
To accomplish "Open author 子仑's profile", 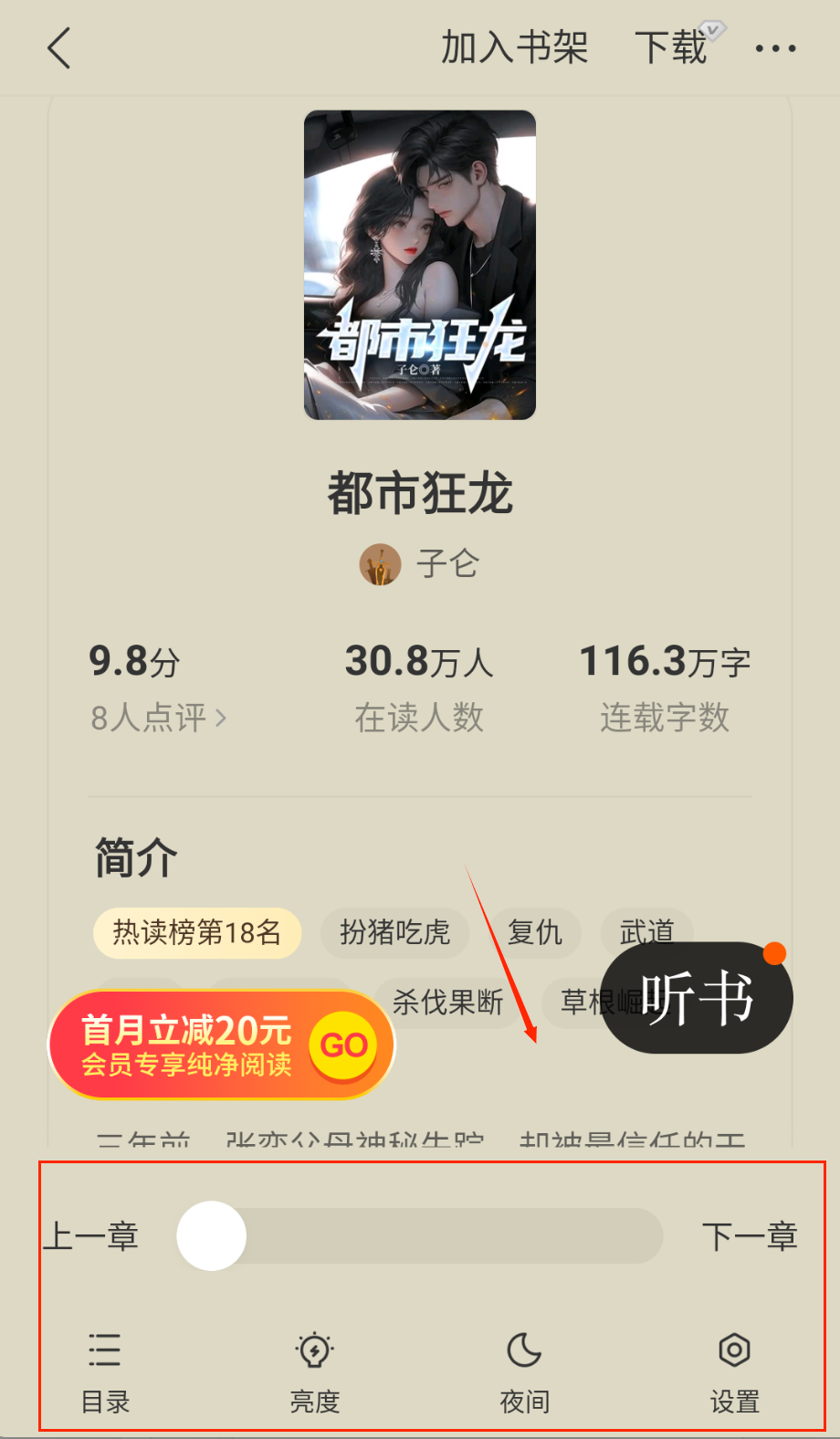I will (420, 564).
